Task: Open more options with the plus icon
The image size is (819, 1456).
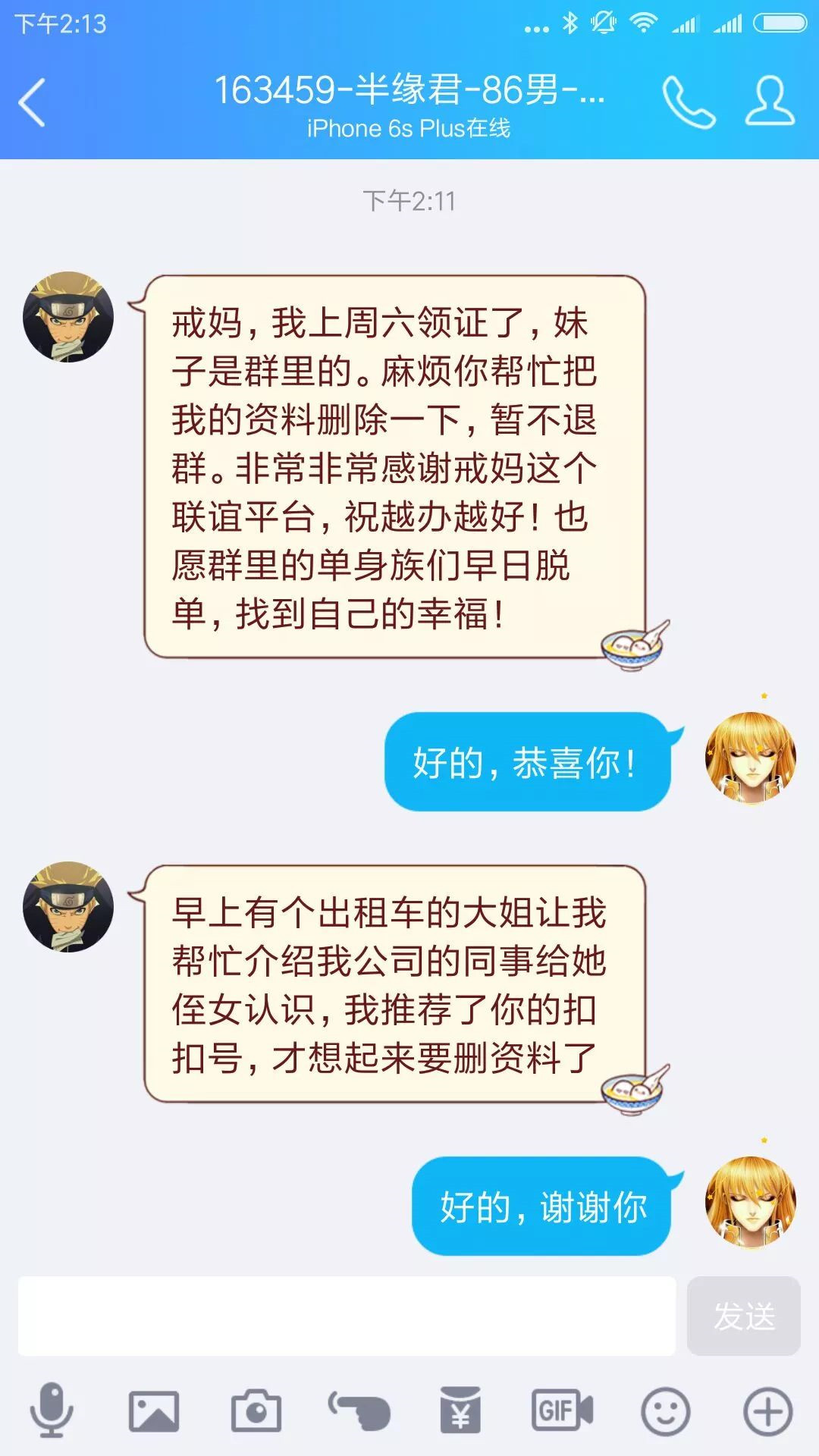Action: click(x=767, y=1411)
